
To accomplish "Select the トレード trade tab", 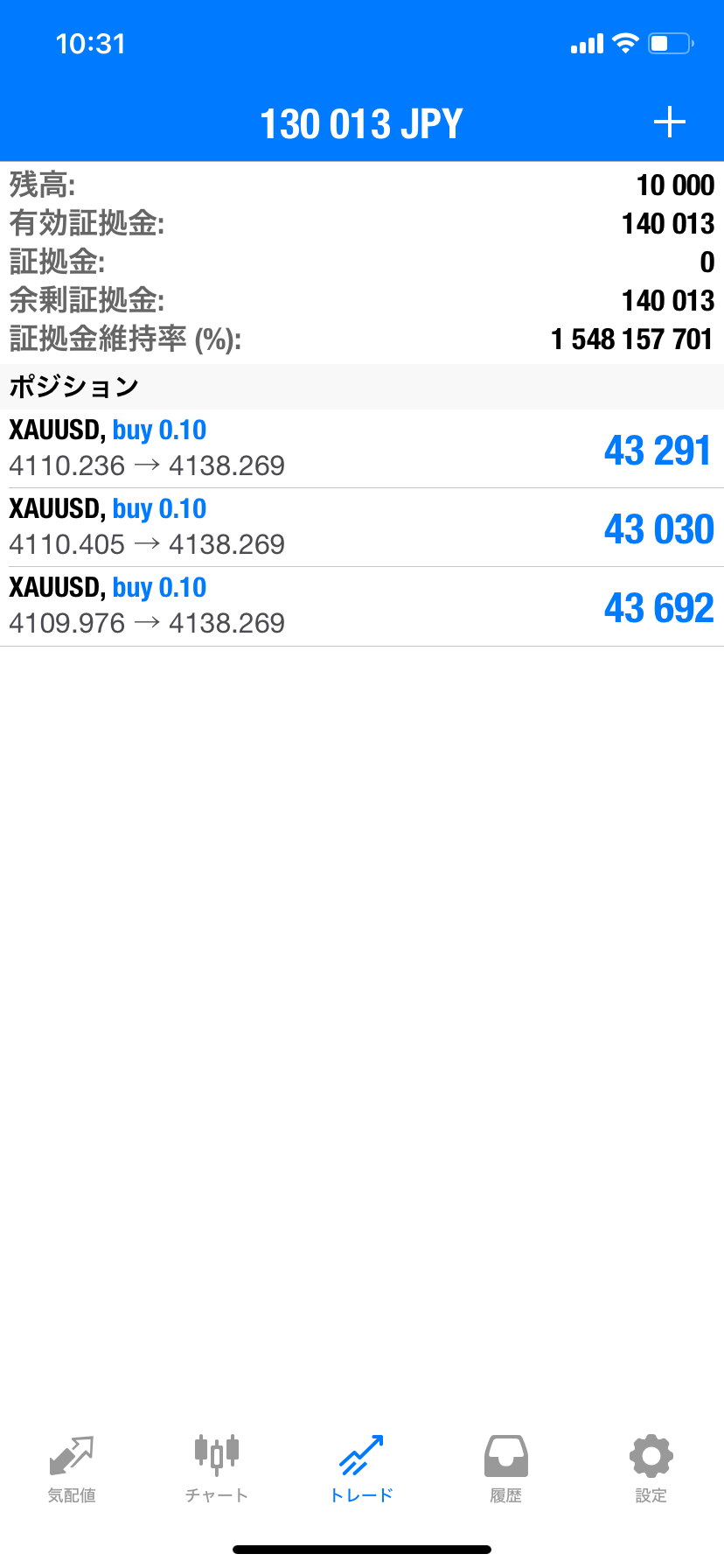I will [x=362, y=1468].
